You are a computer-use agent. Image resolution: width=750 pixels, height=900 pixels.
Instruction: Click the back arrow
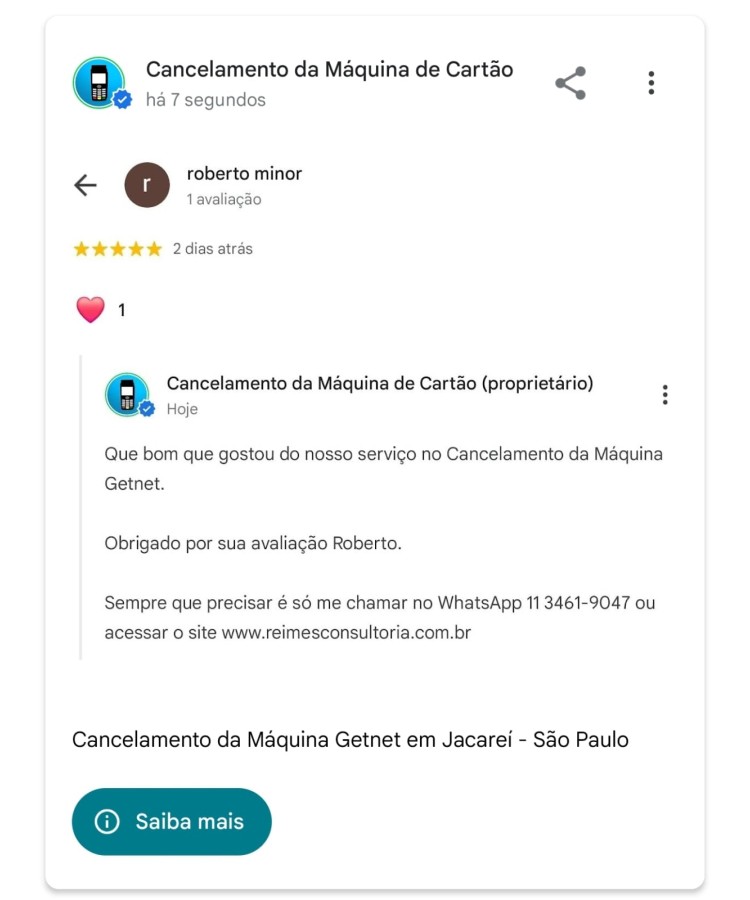(85, 185)
